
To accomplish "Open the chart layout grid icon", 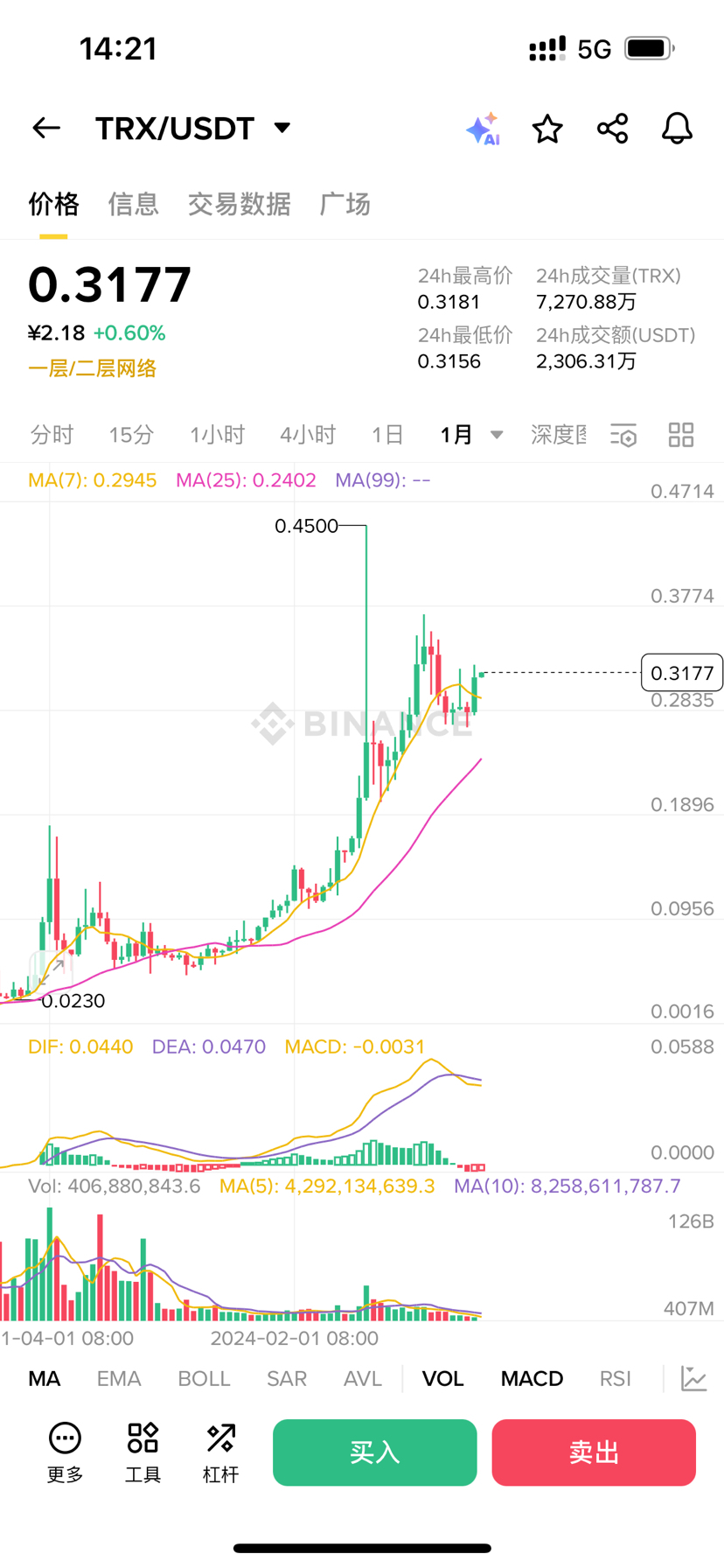I will [681, 435].
